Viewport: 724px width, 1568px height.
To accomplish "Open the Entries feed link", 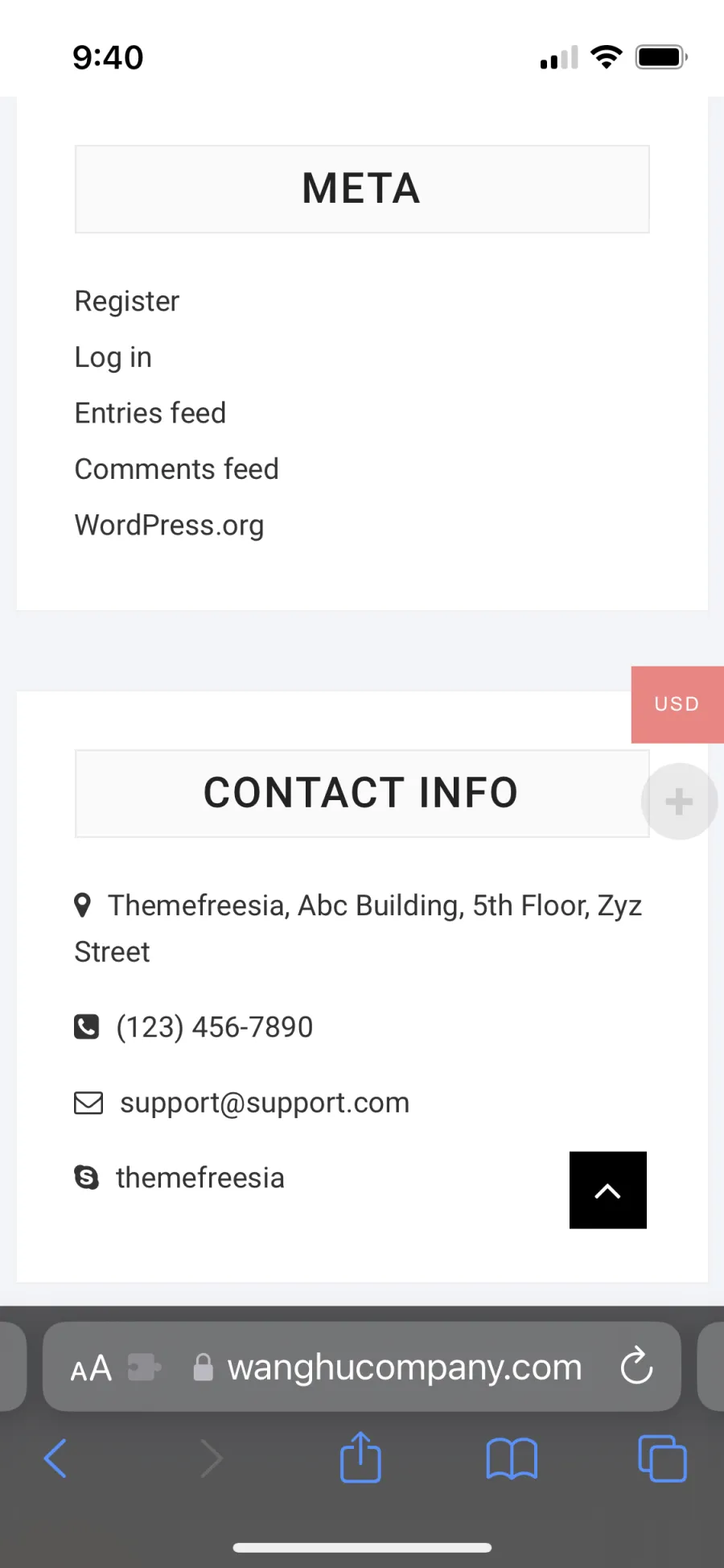I will [x=150, y=413].
